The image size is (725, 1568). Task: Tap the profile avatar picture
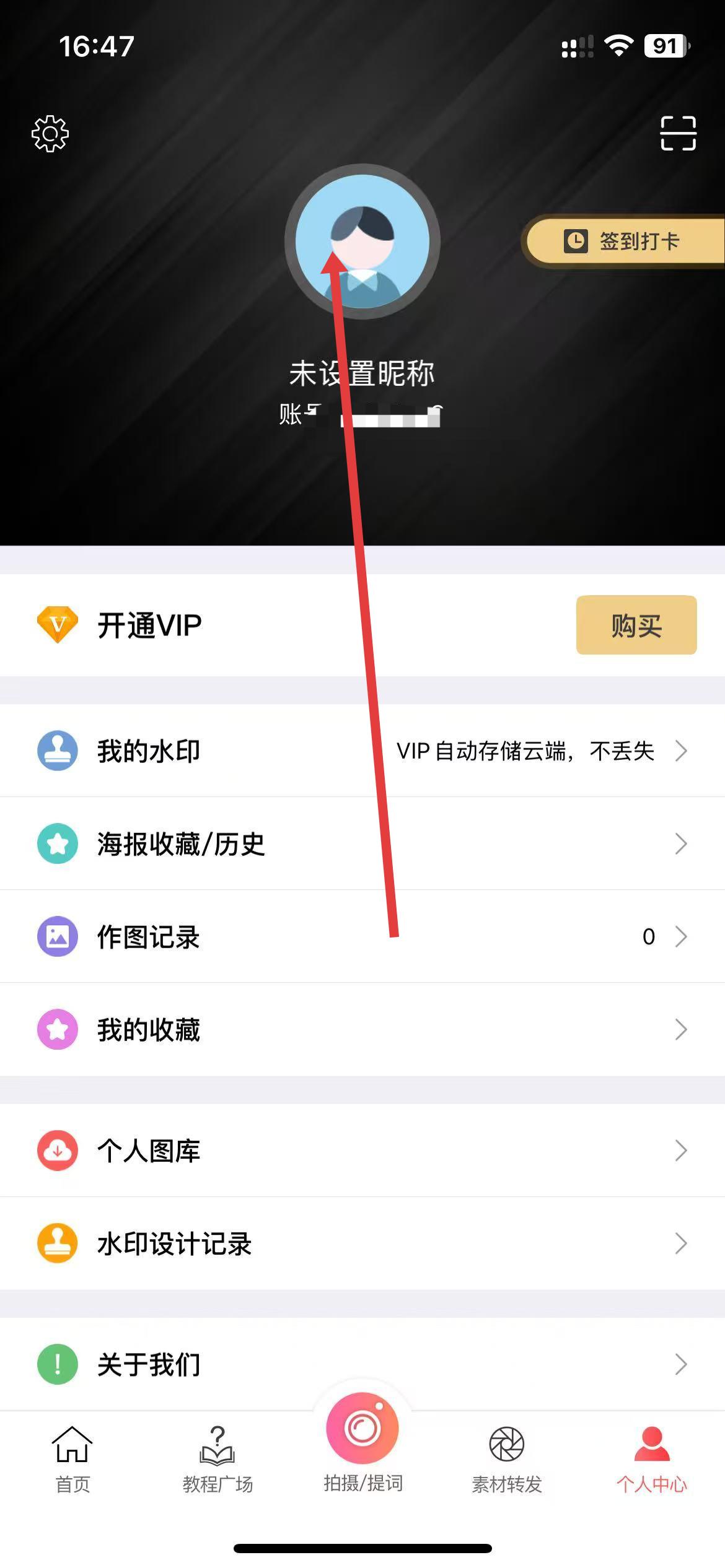(x=362, y=242)
